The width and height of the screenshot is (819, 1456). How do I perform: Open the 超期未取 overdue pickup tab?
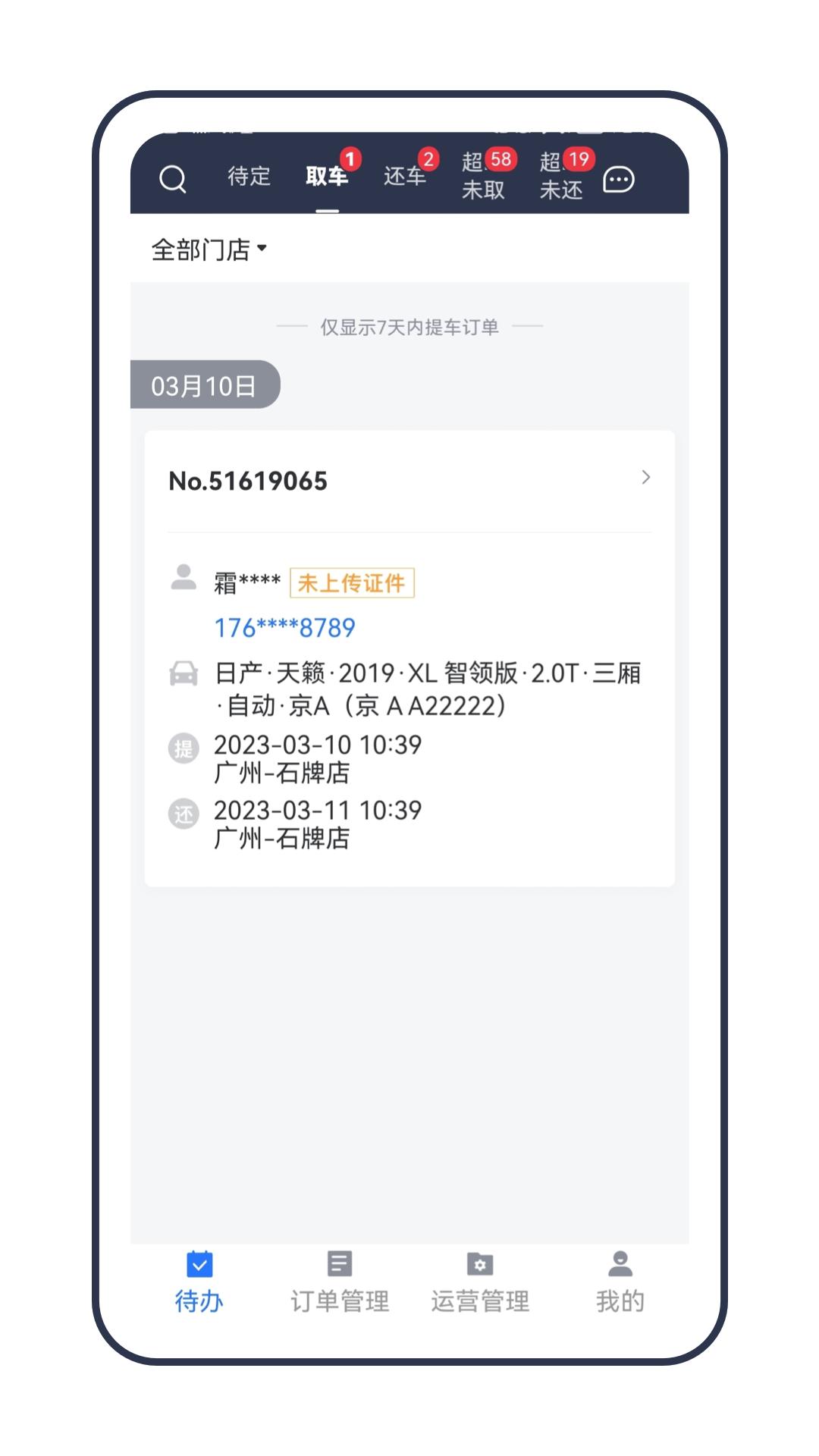tap(482, 178)
